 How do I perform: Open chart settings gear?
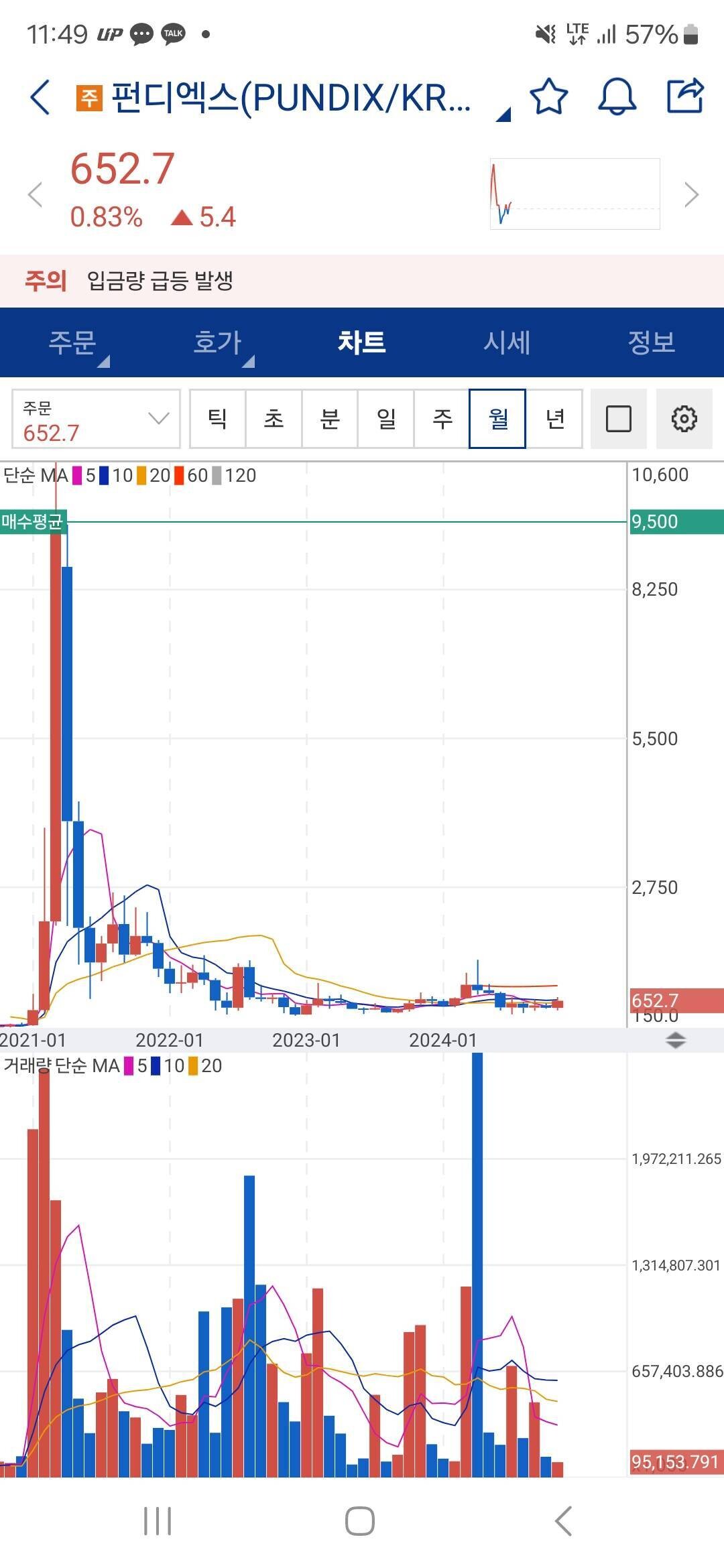point(684,419)
